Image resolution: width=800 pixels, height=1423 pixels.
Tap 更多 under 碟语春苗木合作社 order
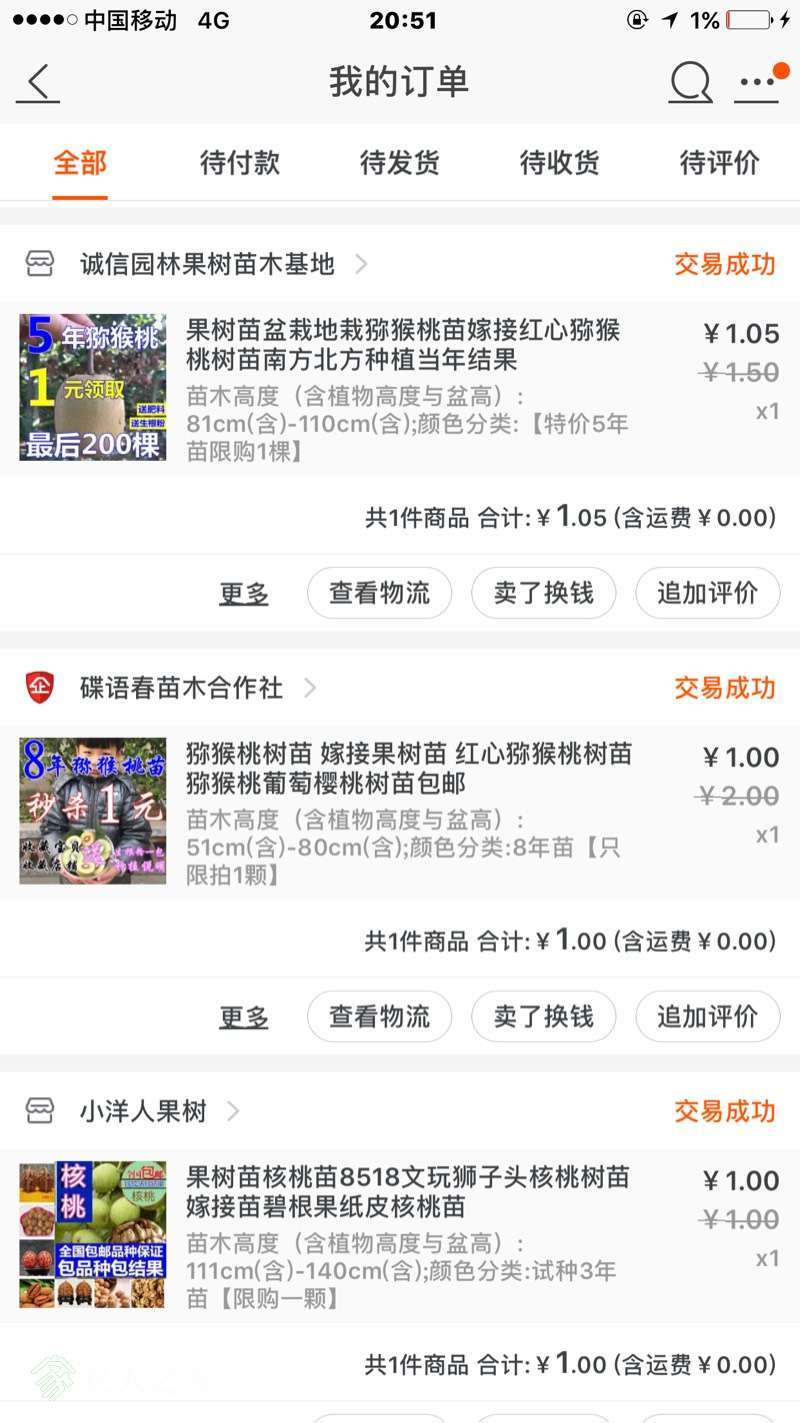coord(244,1017)
